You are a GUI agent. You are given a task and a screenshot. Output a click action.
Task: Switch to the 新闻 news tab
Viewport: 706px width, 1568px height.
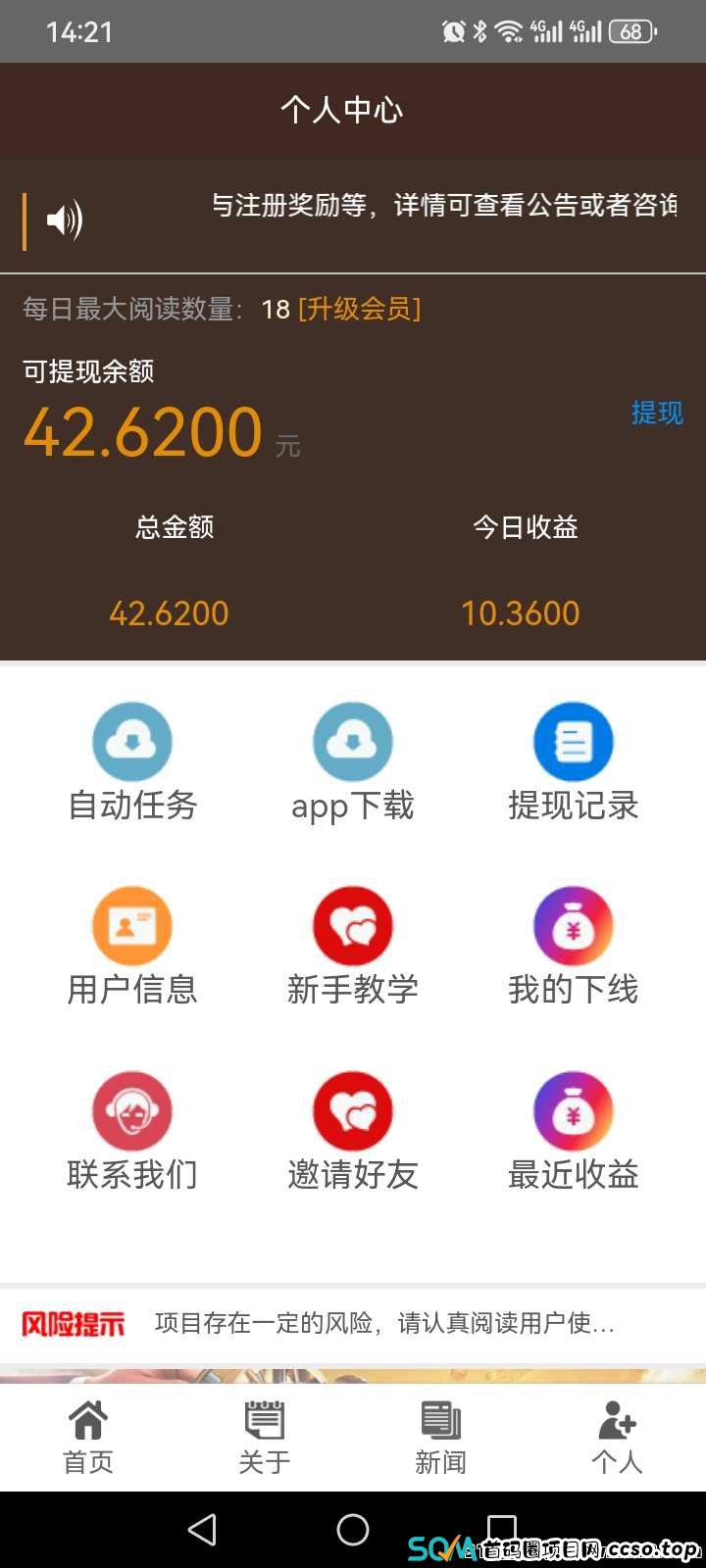(441, 1437)
